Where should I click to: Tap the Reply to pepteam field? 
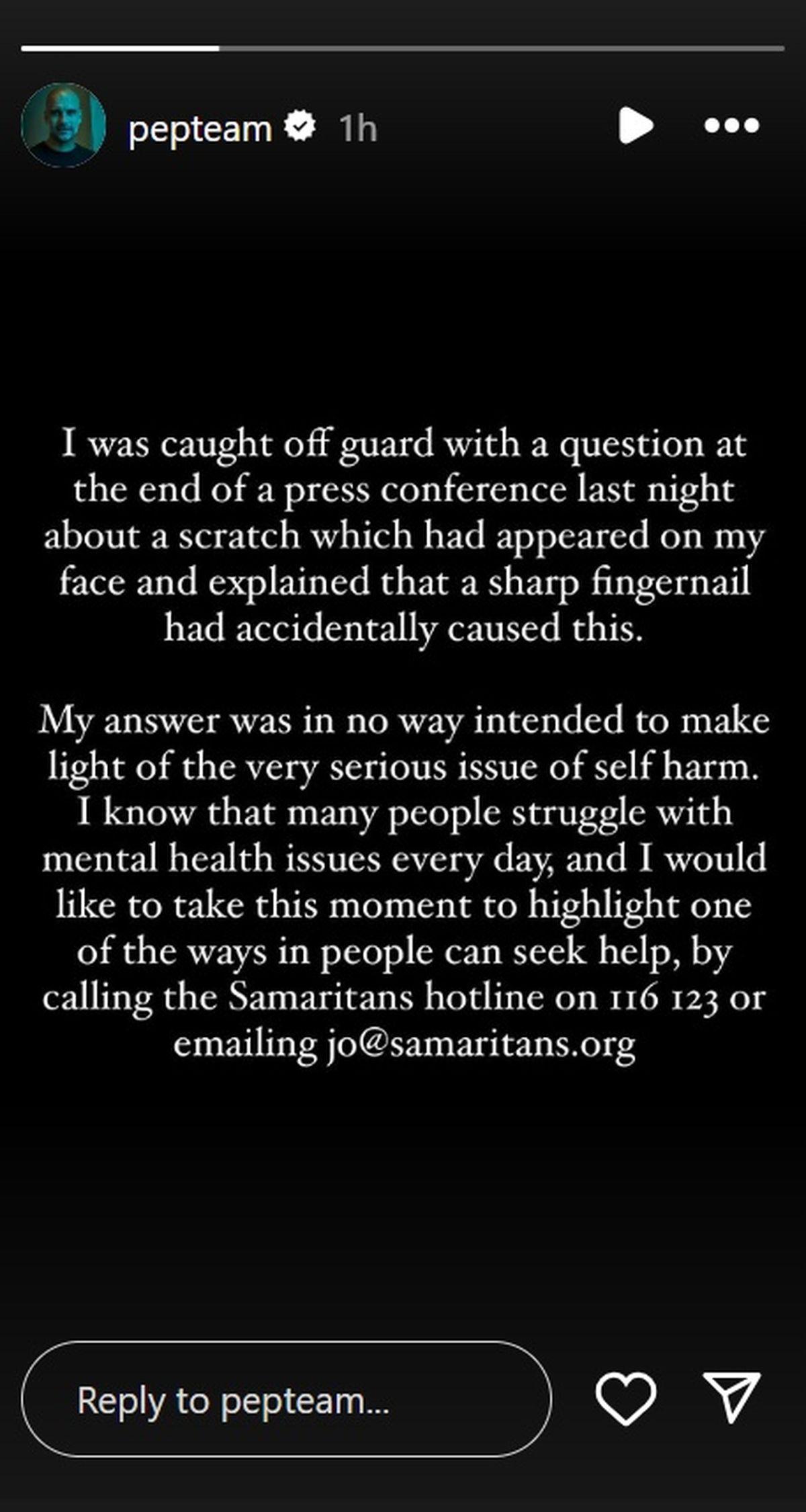click(287, 1401)
